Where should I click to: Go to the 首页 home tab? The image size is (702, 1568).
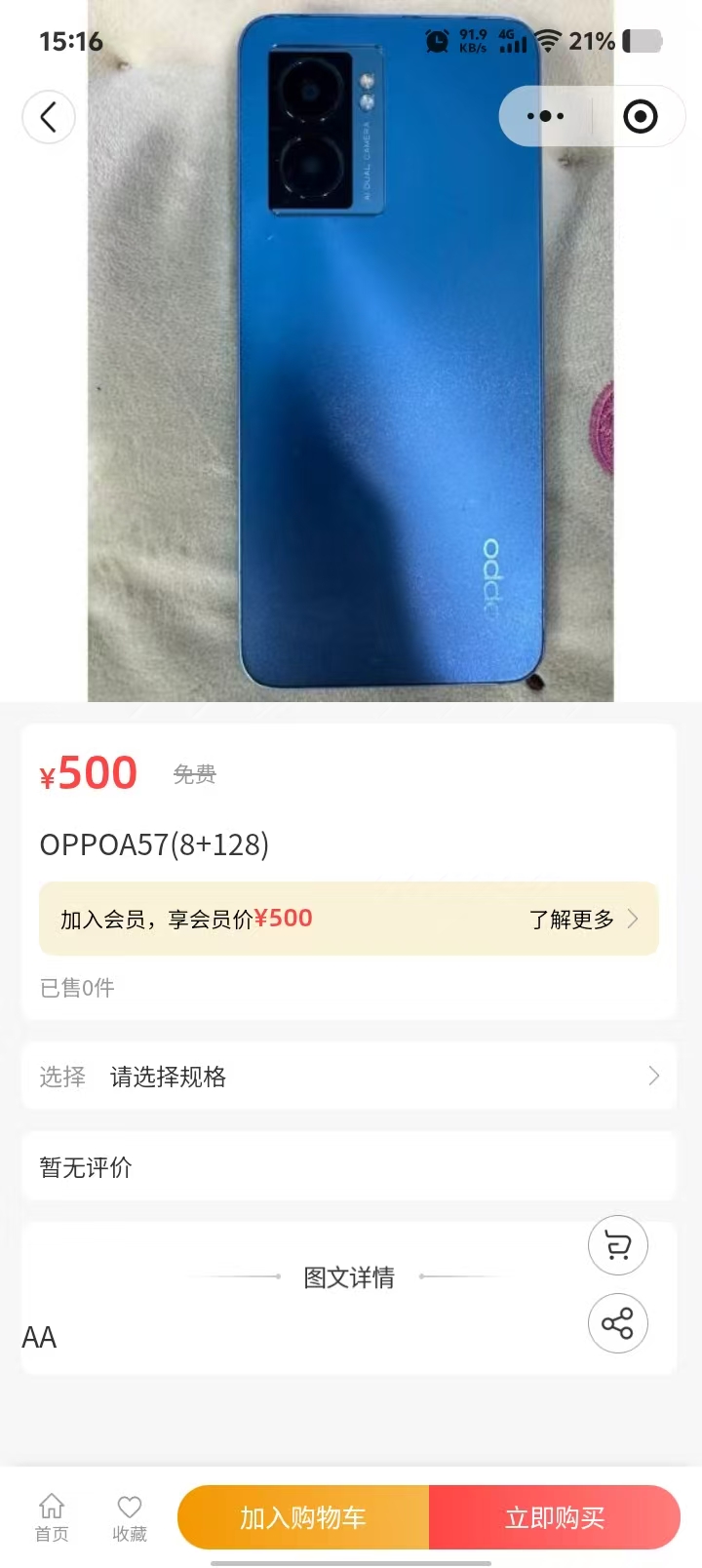[x=52, y=1517]
